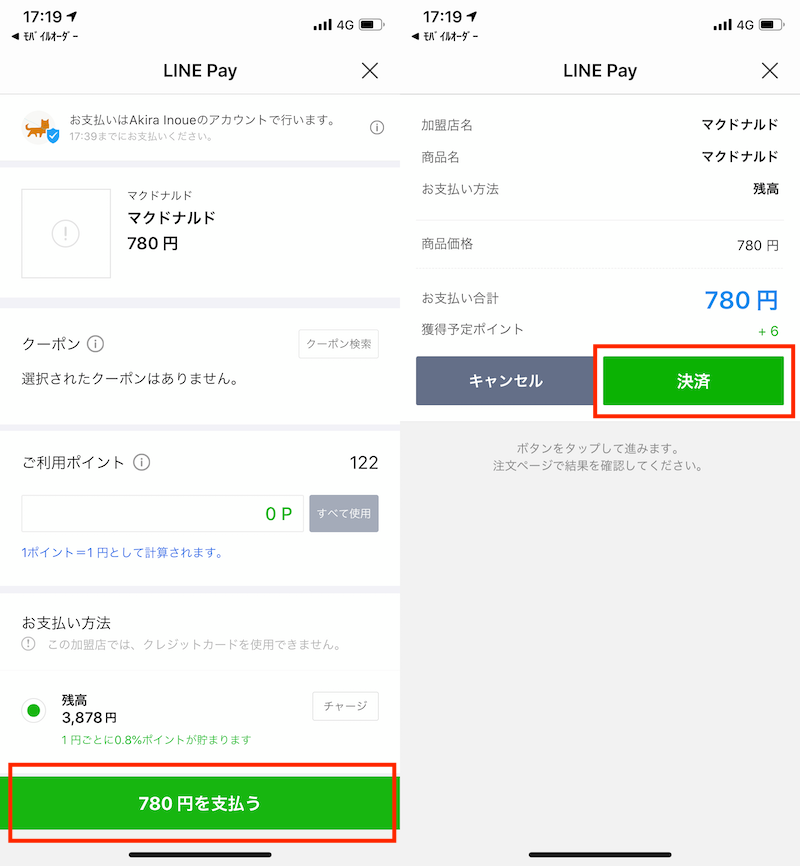Use all points with すべて使用
Image resolution: width=800 pixels, height=866 pixels.
[344, 514]
